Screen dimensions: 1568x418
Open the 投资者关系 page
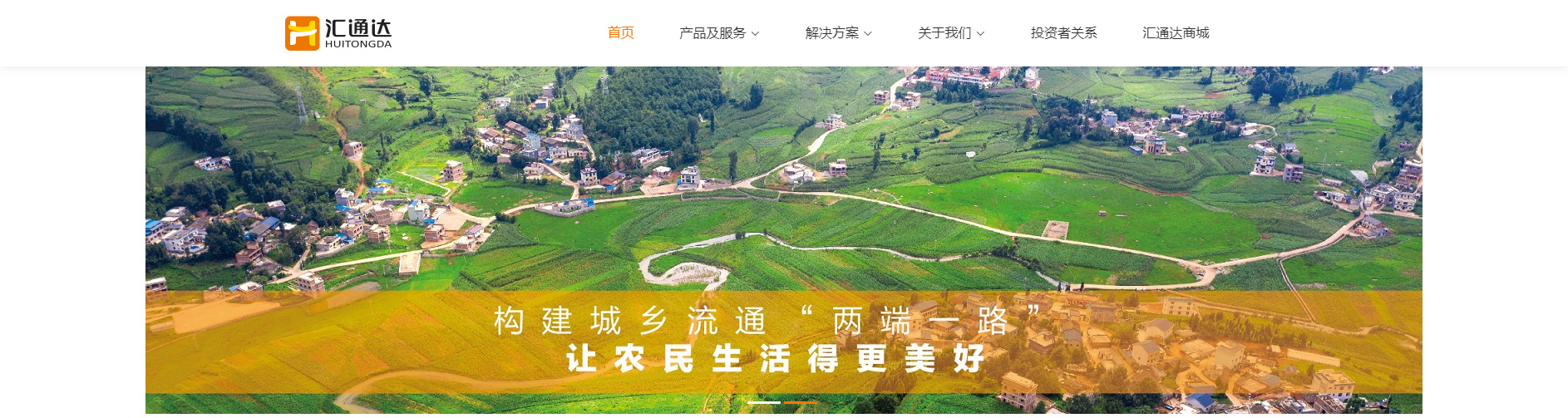tap(1063, 33)
